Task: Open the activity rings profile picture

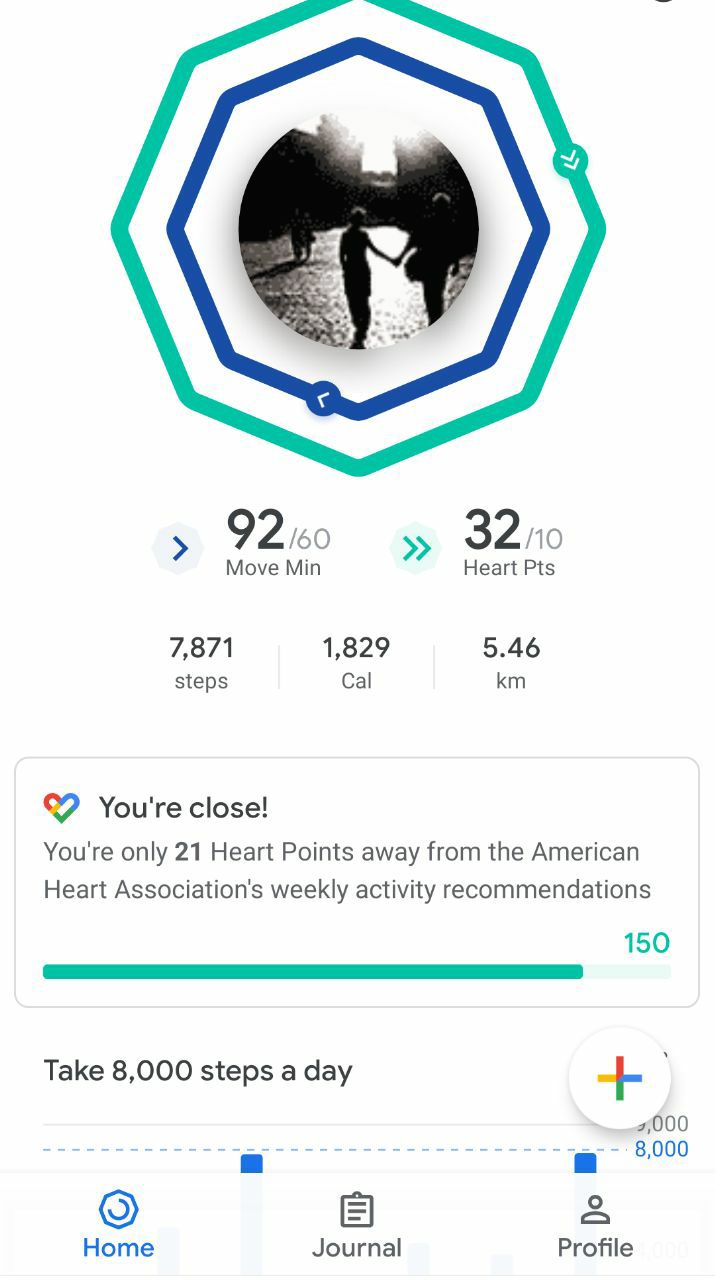Action: (358, 230)
